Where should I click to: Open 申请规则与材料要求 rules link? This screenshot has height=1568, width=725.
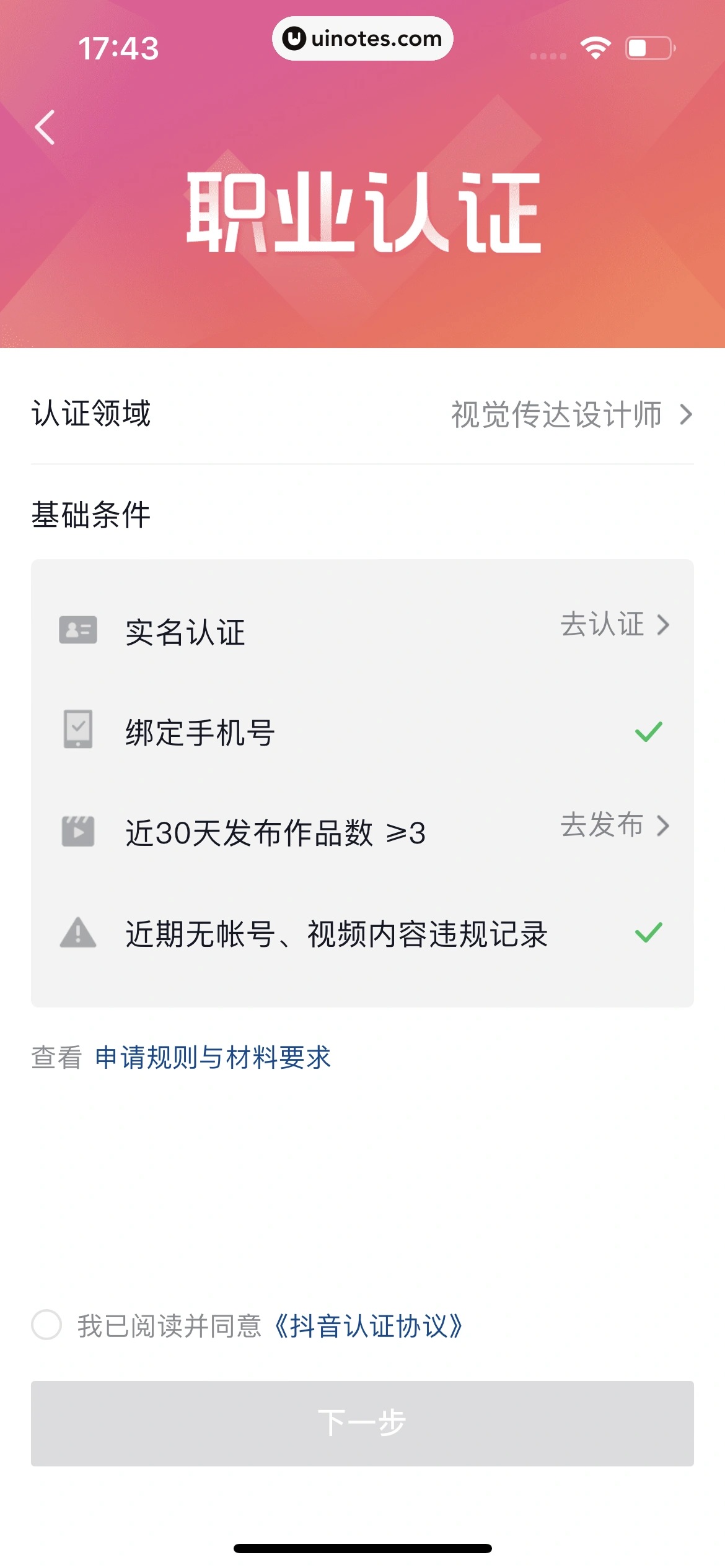click(212, 1056)
